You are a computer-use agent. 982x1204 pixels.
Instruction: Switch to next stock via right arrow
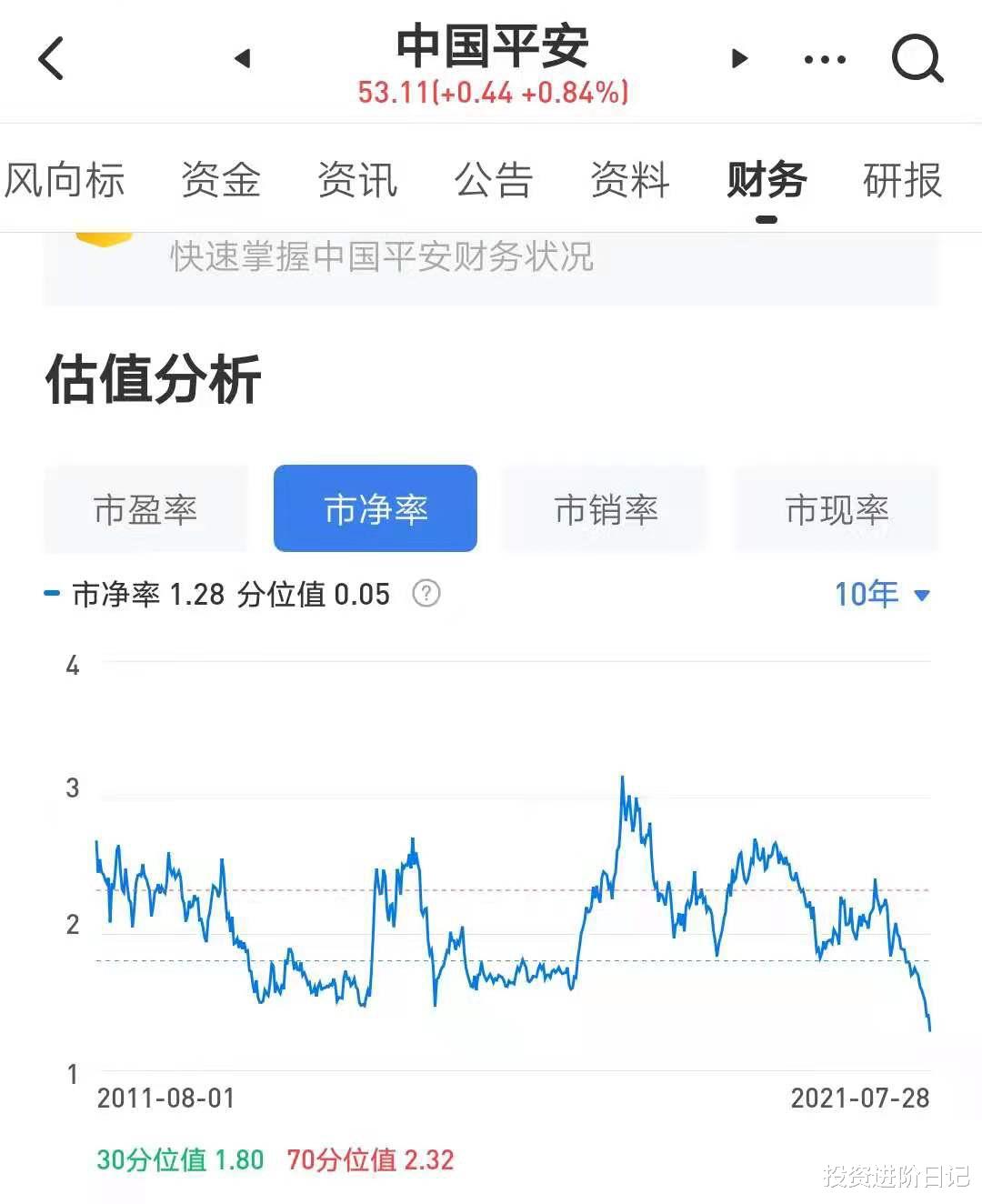(739, 58)
